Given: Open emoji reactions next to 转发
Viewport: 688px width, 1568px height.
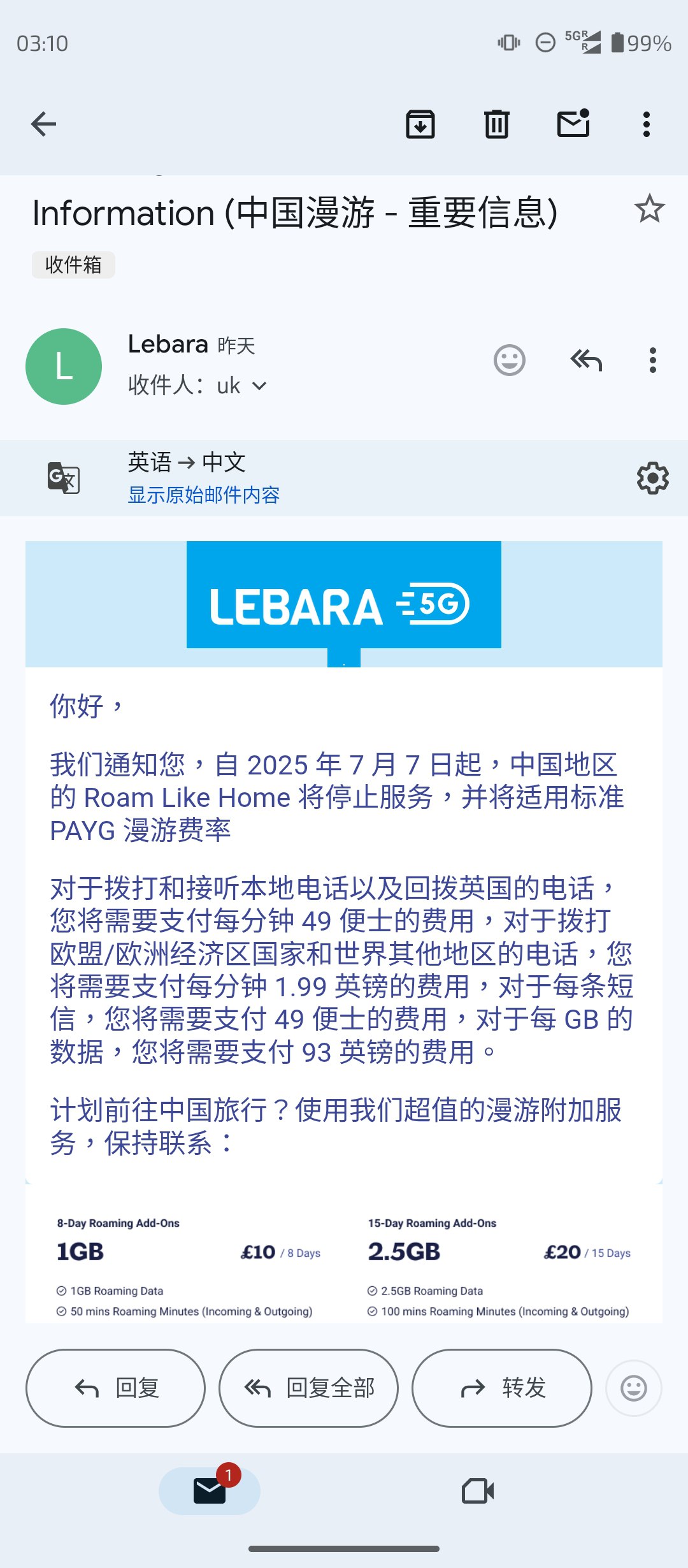Looking at the screenshot, I should click(x=633, y=1388).
